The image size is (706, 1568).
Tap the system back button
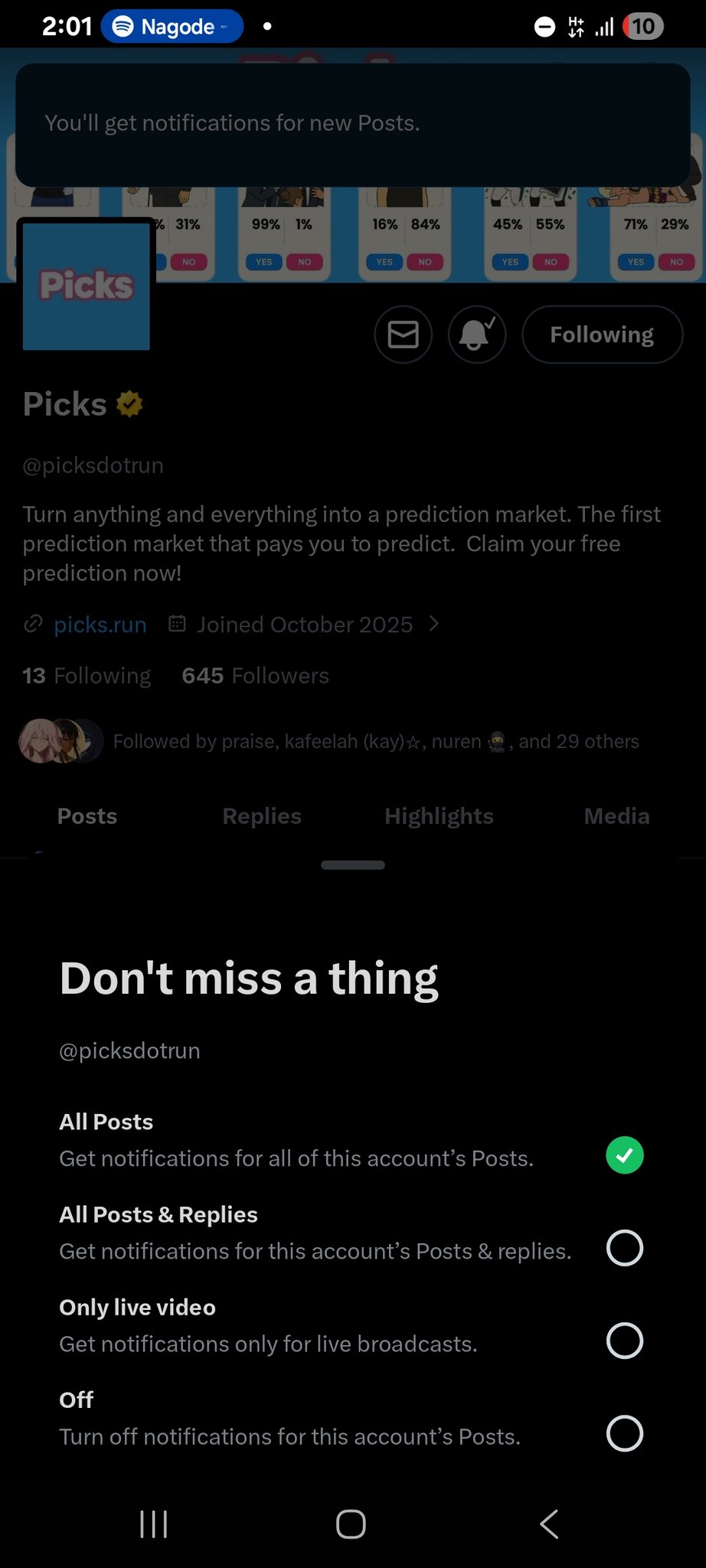(549, 1524)
